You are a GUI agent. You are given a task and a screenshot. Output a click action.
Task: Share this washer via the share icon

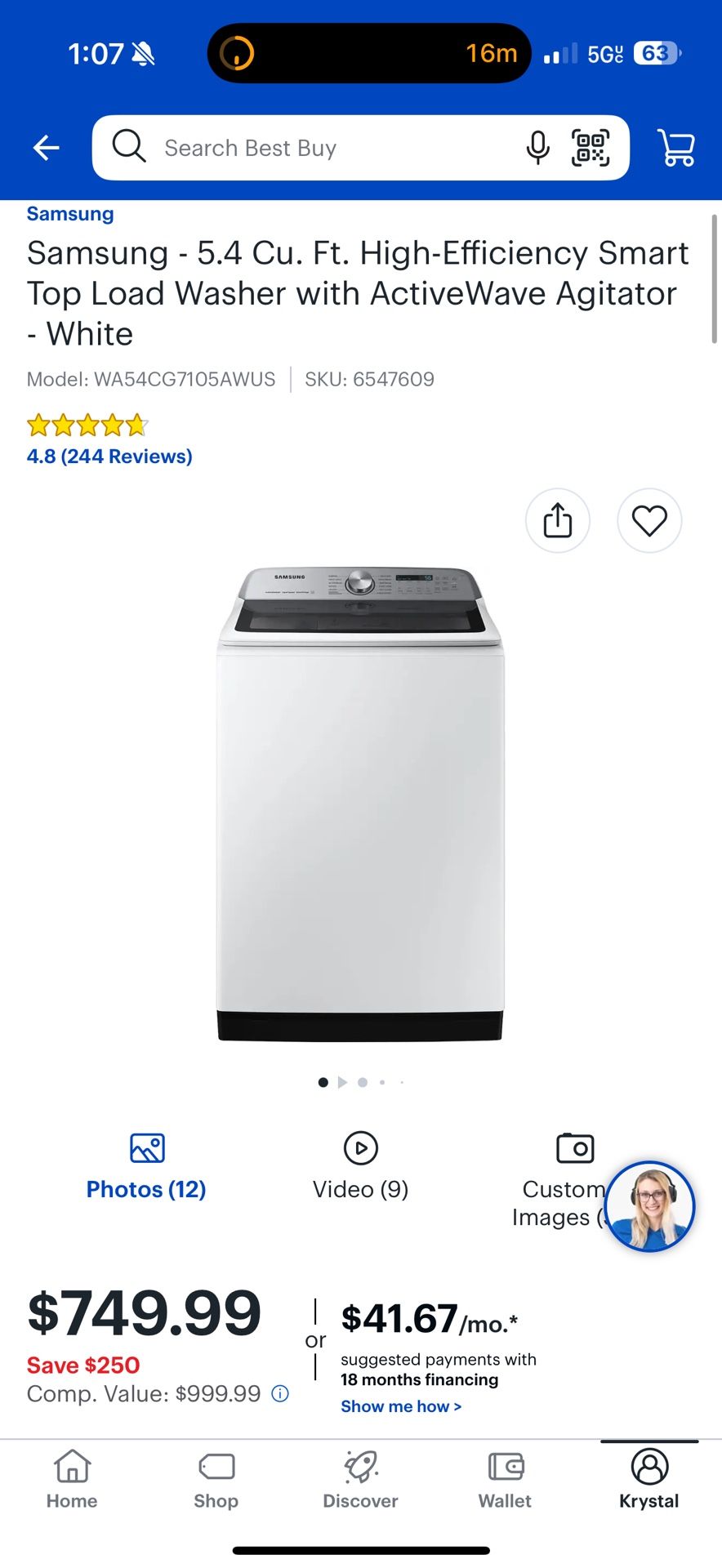(558, 520)
